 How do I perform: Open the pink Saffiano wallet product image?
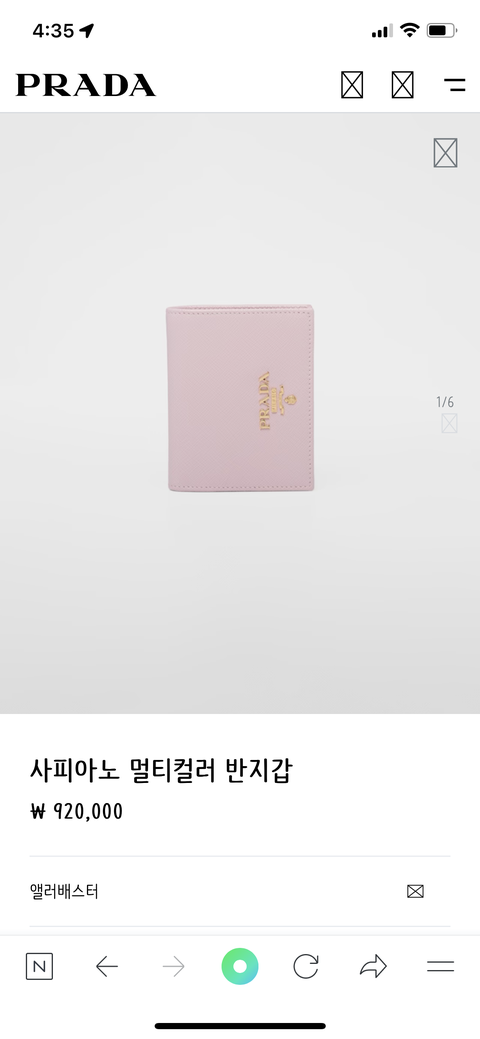click(x=240, y=398)
